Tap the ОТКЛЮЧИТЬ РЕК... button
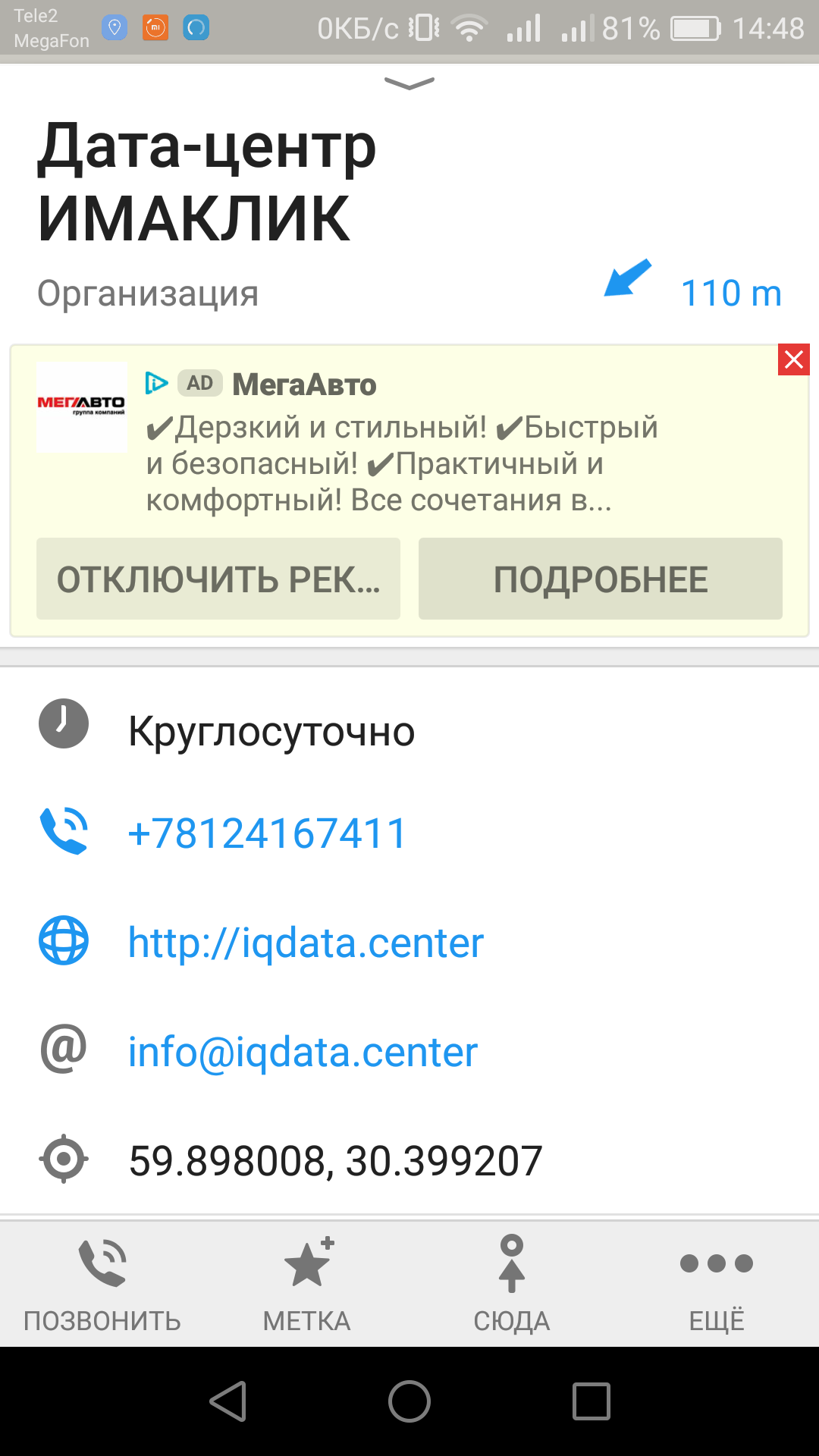The width and height of the screenshot is (819, 1456). (218, 579)
